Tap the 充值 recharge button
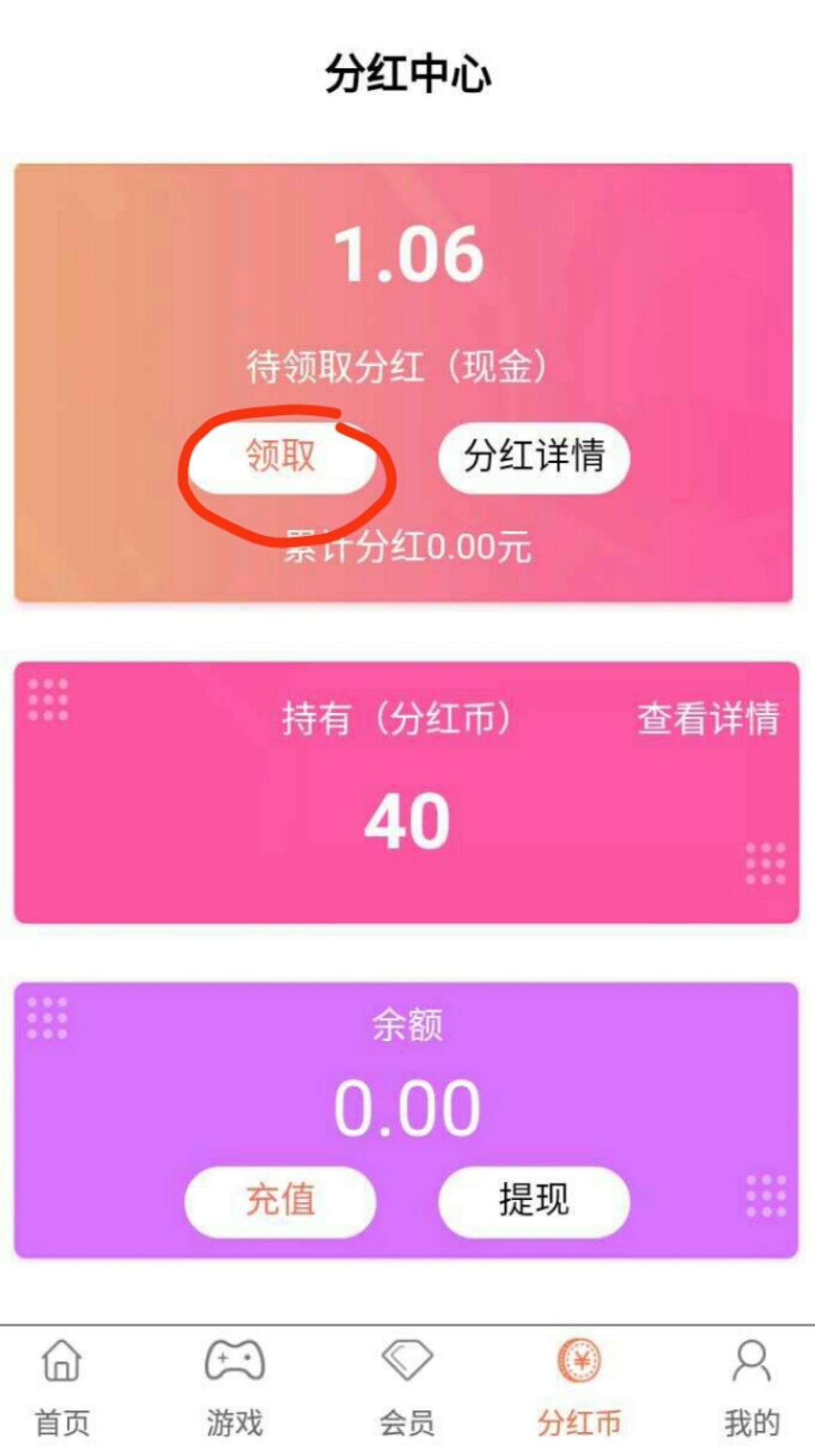 point(280,1200)
